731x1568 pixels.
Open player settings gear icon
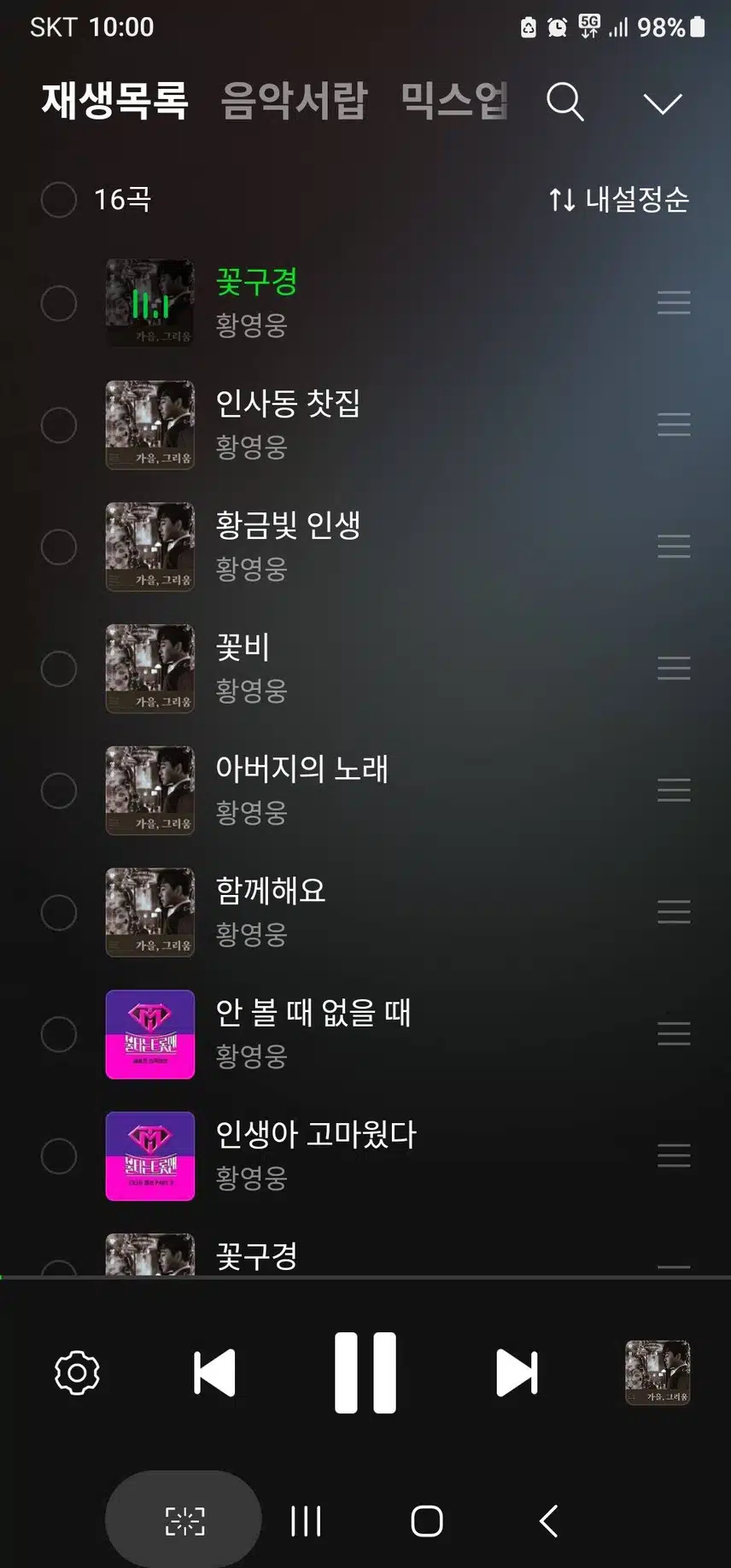(x=77, y=1372)
